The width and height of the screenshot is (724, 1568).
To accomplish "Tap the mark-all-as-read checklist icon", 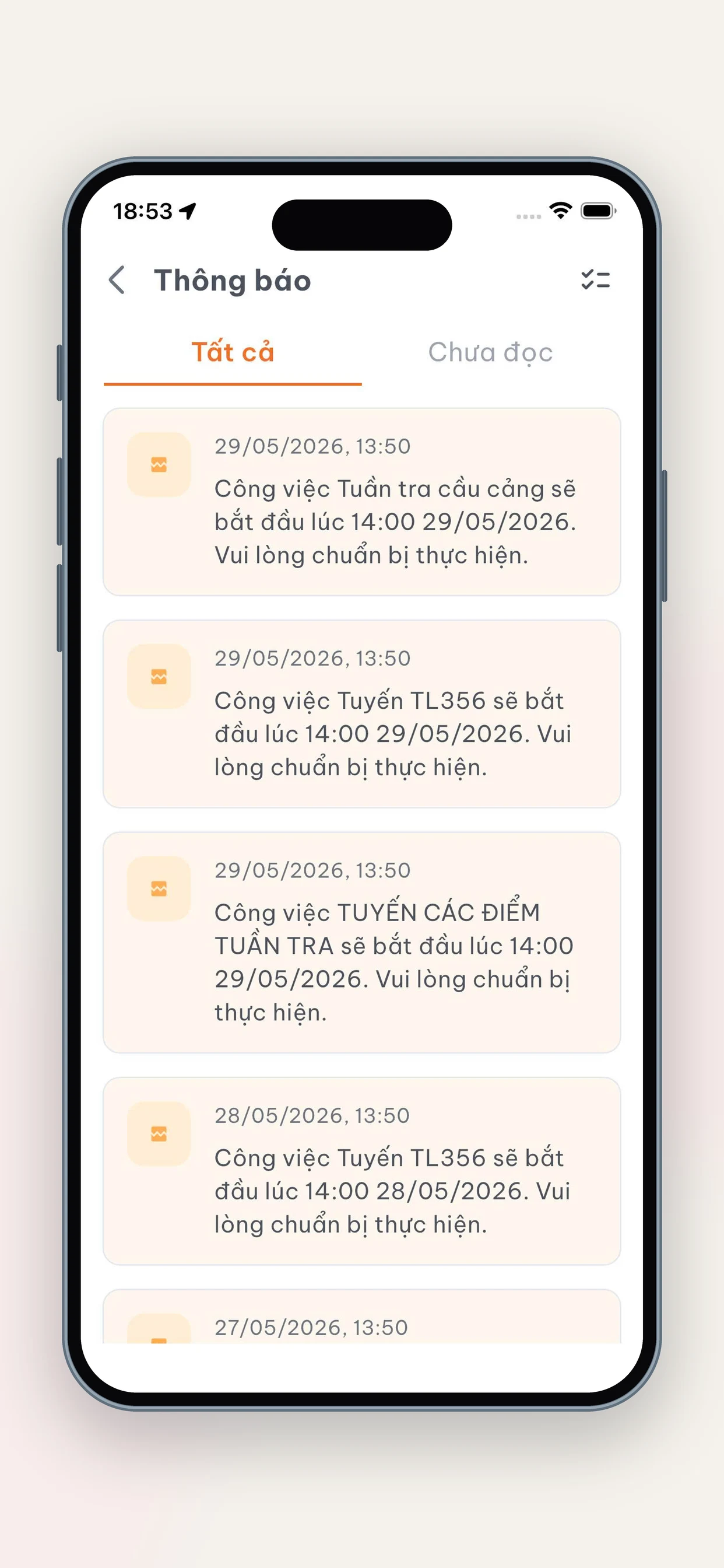I will [x=595, y=280].
